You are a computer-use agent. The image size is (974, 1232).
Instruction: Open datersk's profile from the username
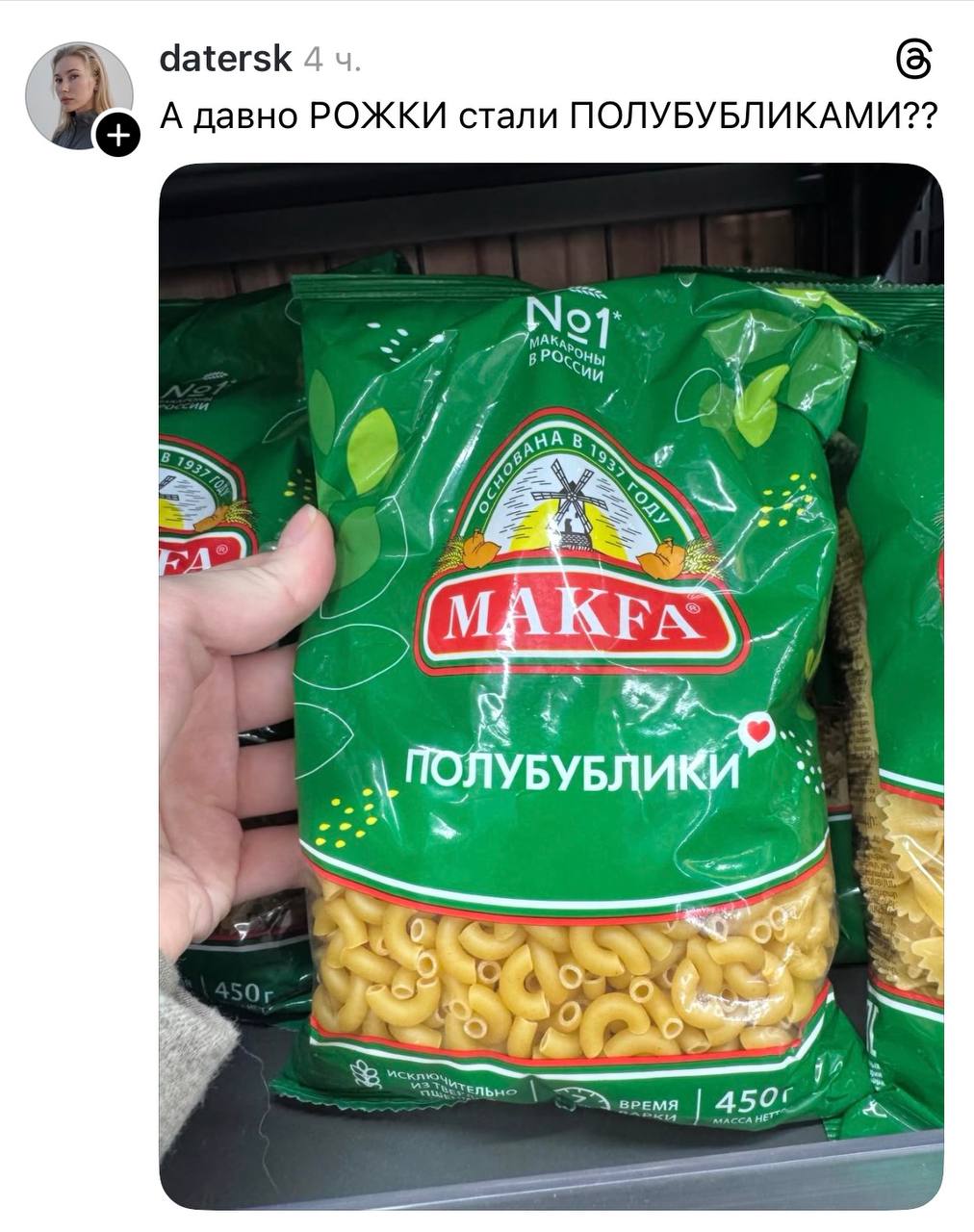coord(225,60)
